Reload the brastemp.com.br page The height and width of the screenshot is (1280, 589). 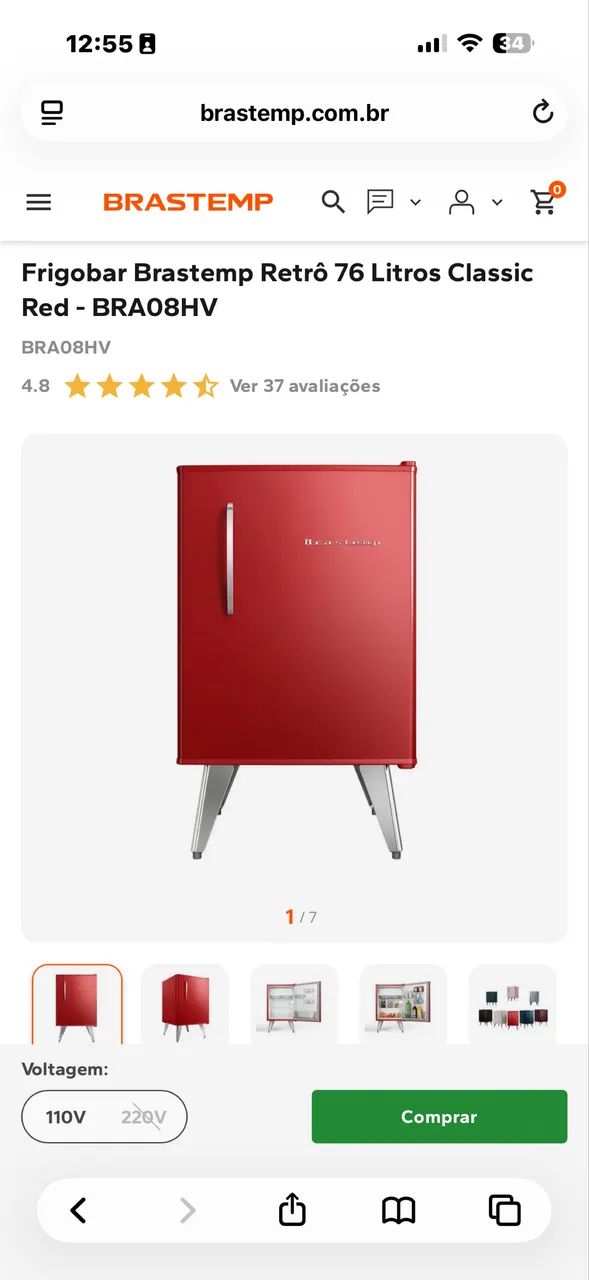543,112
